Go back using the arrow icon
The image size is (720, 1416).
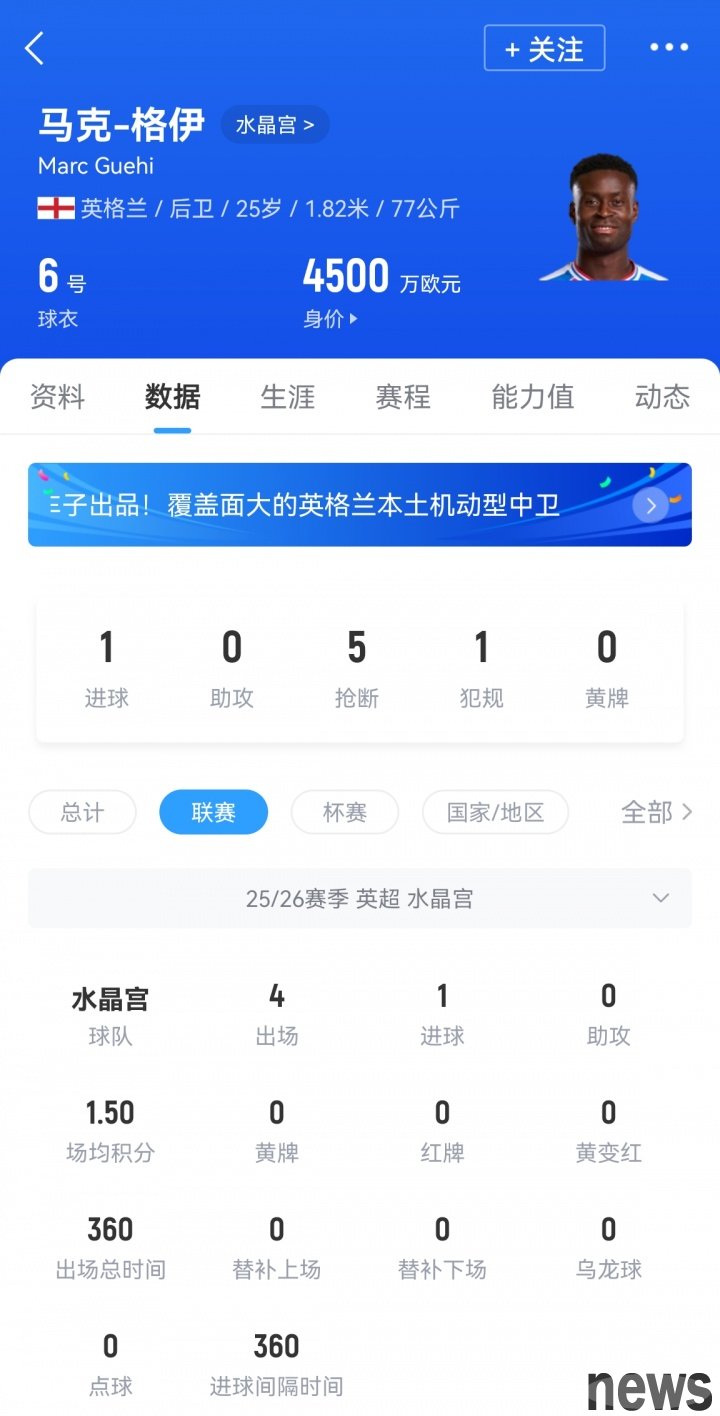(x=35, y=48)
